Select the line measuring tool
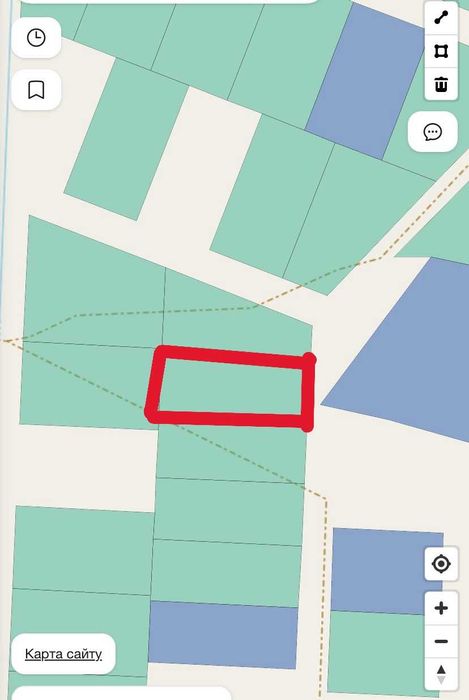469x700 pixels. click(x=441, y=18)
